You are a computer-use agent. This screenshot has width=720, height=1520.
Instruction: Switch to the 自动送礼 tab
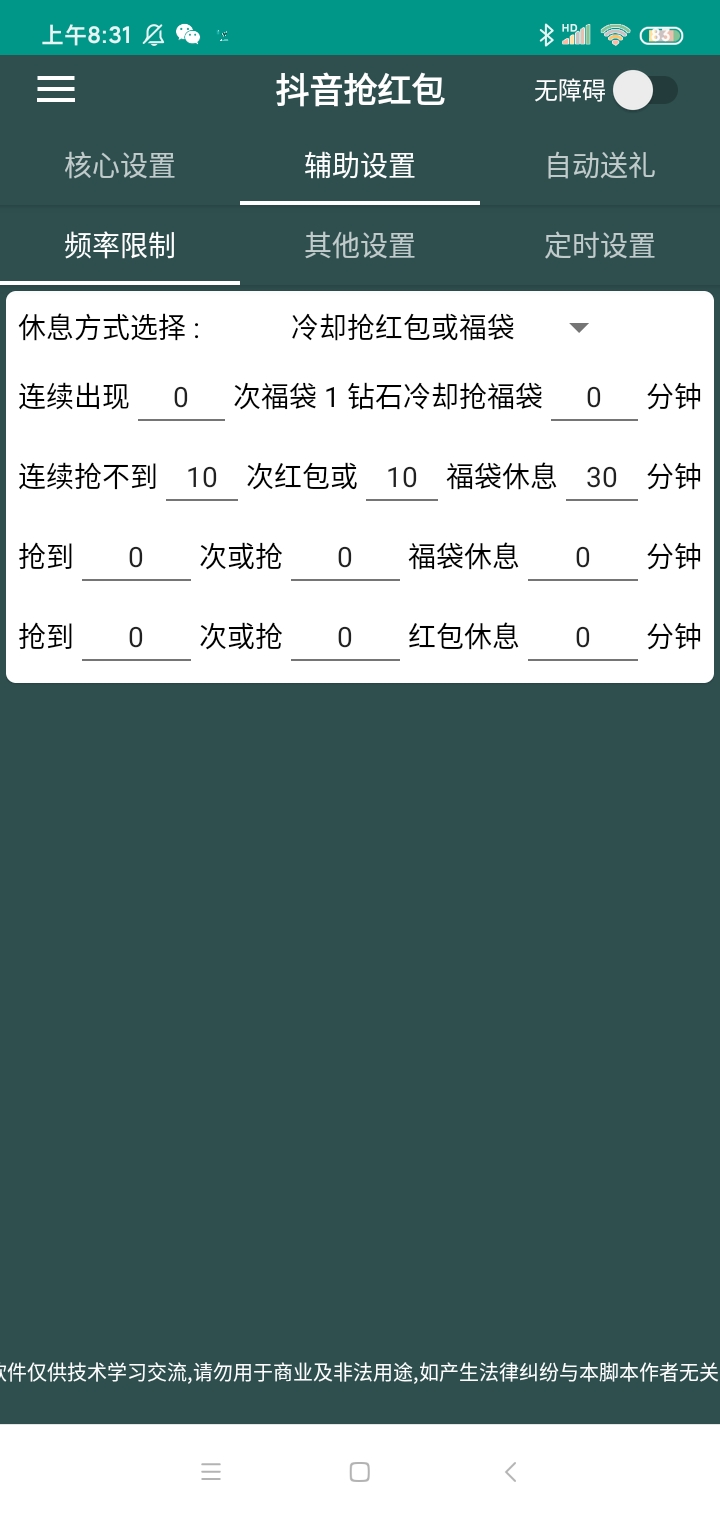(600, 167)
